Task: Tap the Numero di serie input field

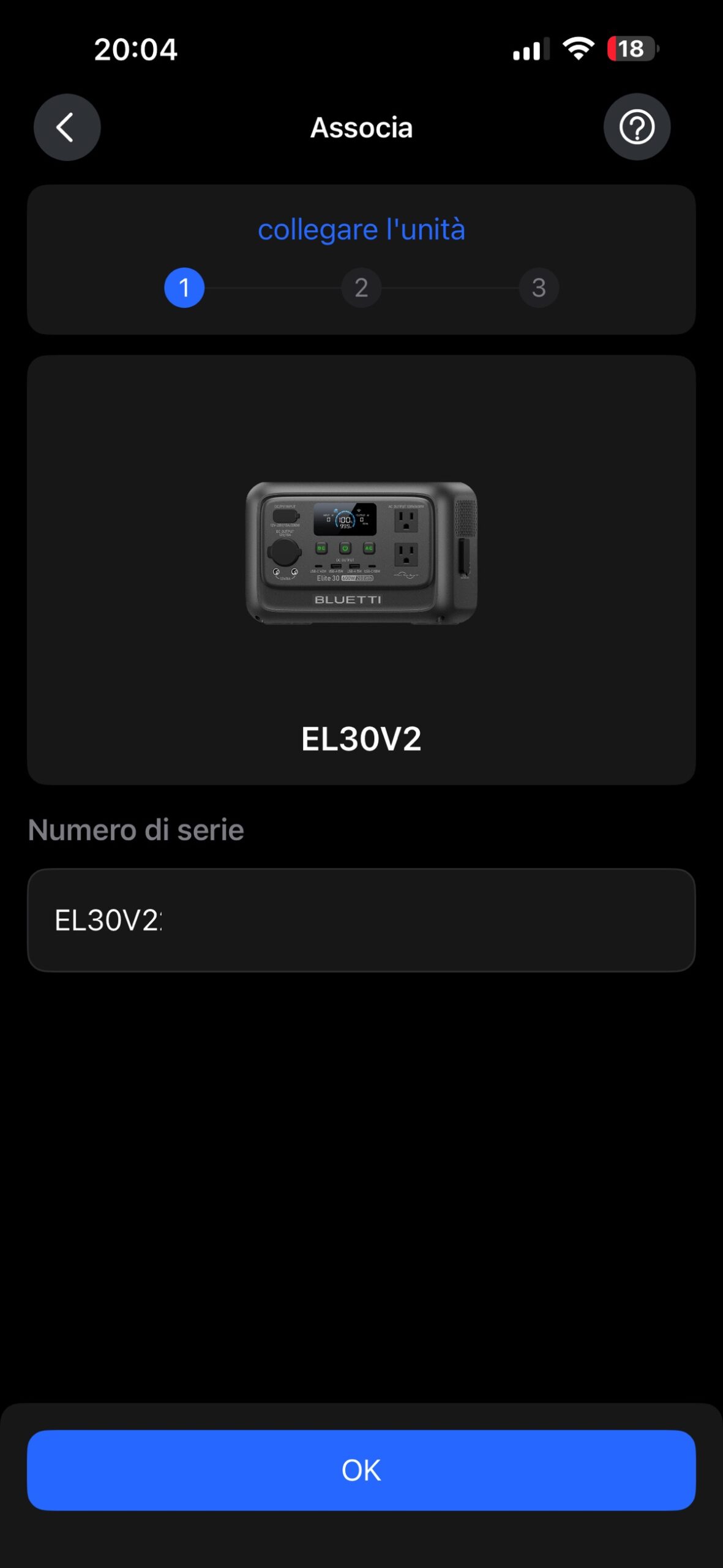Action: (x=361, y=920)
